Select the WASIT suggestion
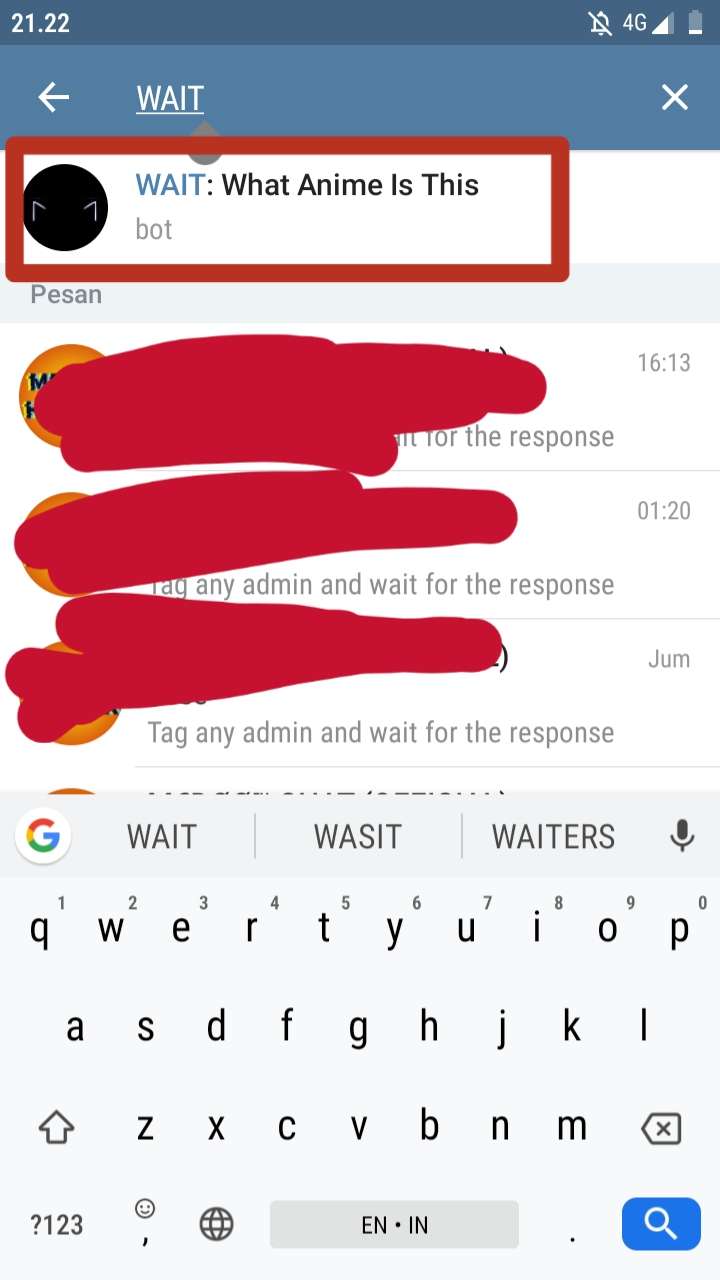Viewport: 720px width, 1280px height. (x=358, y=836)
